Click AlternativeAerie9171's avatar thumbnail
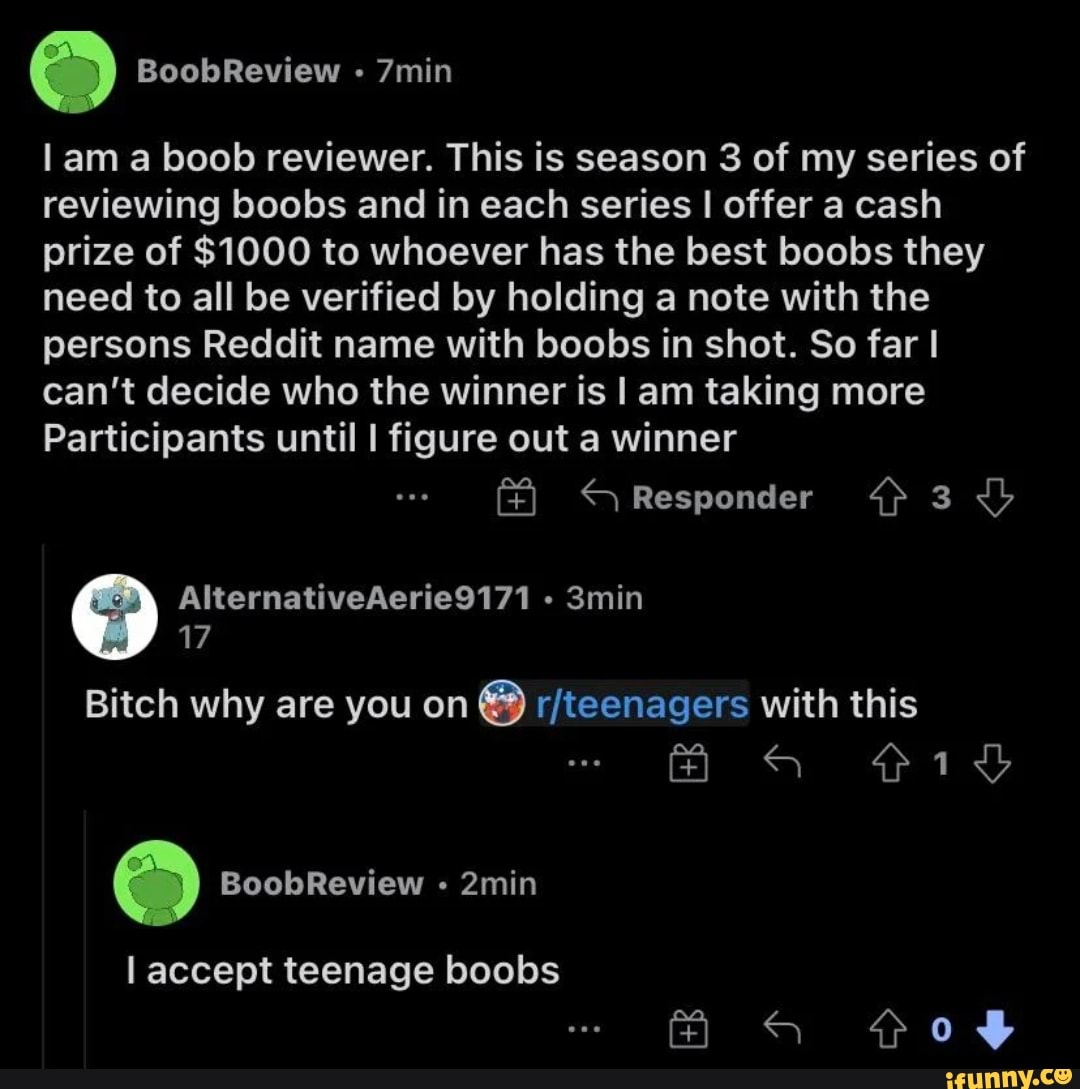 pos(115,616)
